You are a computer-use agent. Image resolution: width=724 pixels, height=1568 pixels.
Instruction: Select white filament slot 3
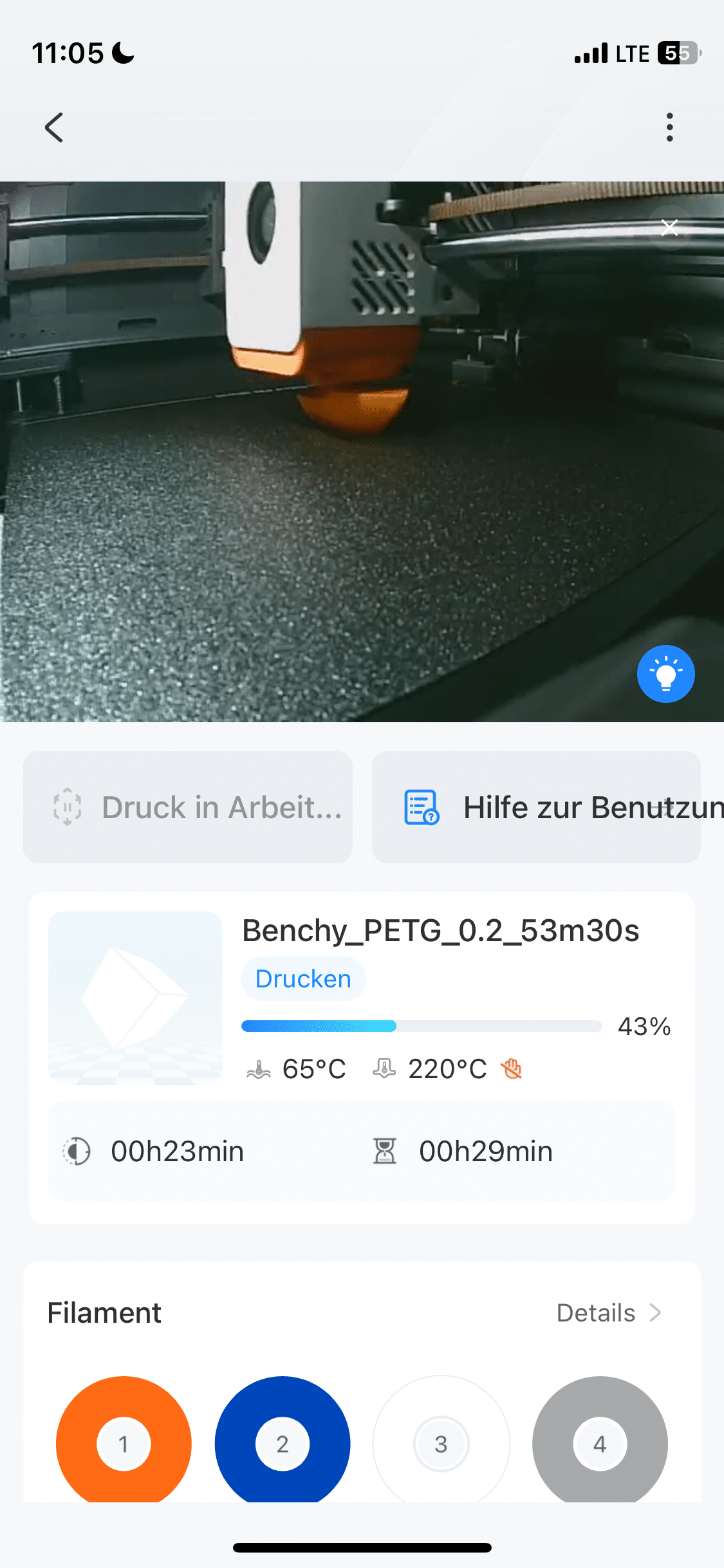[x=441, y=1443]
